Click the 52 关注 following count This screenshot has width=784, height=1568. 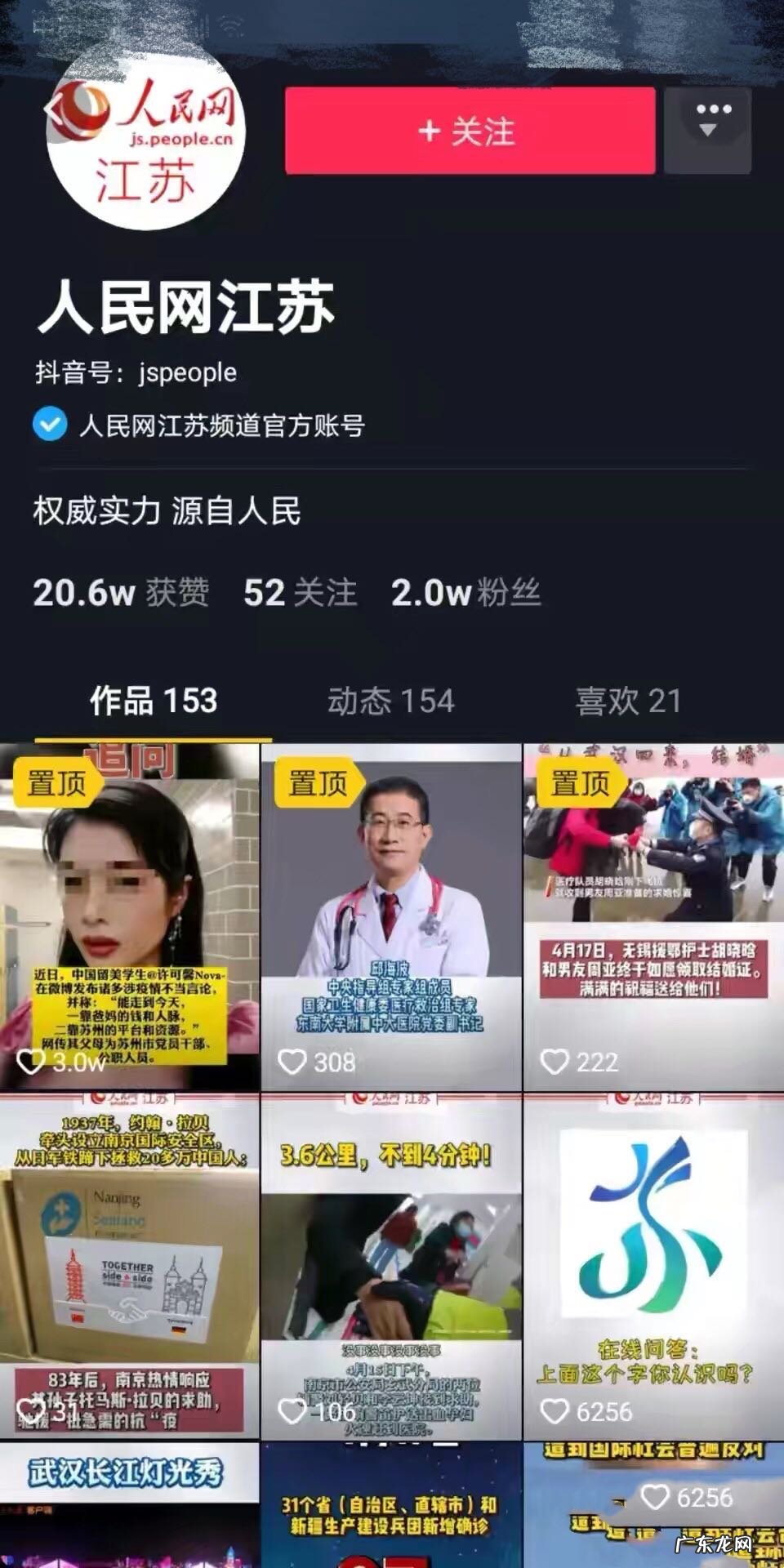tap(299, 595)
